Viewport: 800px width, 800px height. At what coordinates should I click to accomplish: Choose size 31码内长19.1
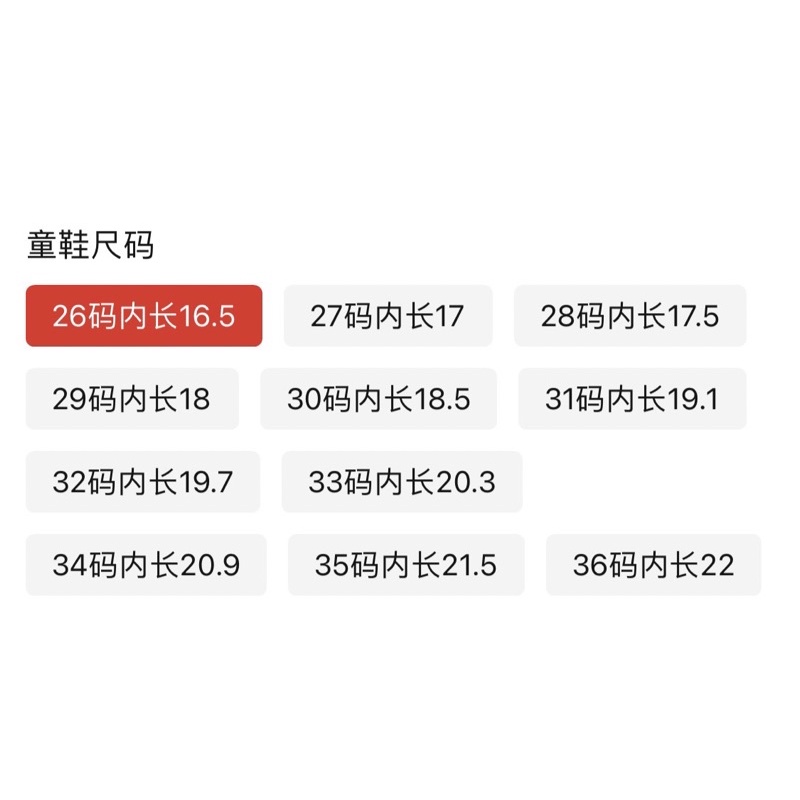[632, 399]
